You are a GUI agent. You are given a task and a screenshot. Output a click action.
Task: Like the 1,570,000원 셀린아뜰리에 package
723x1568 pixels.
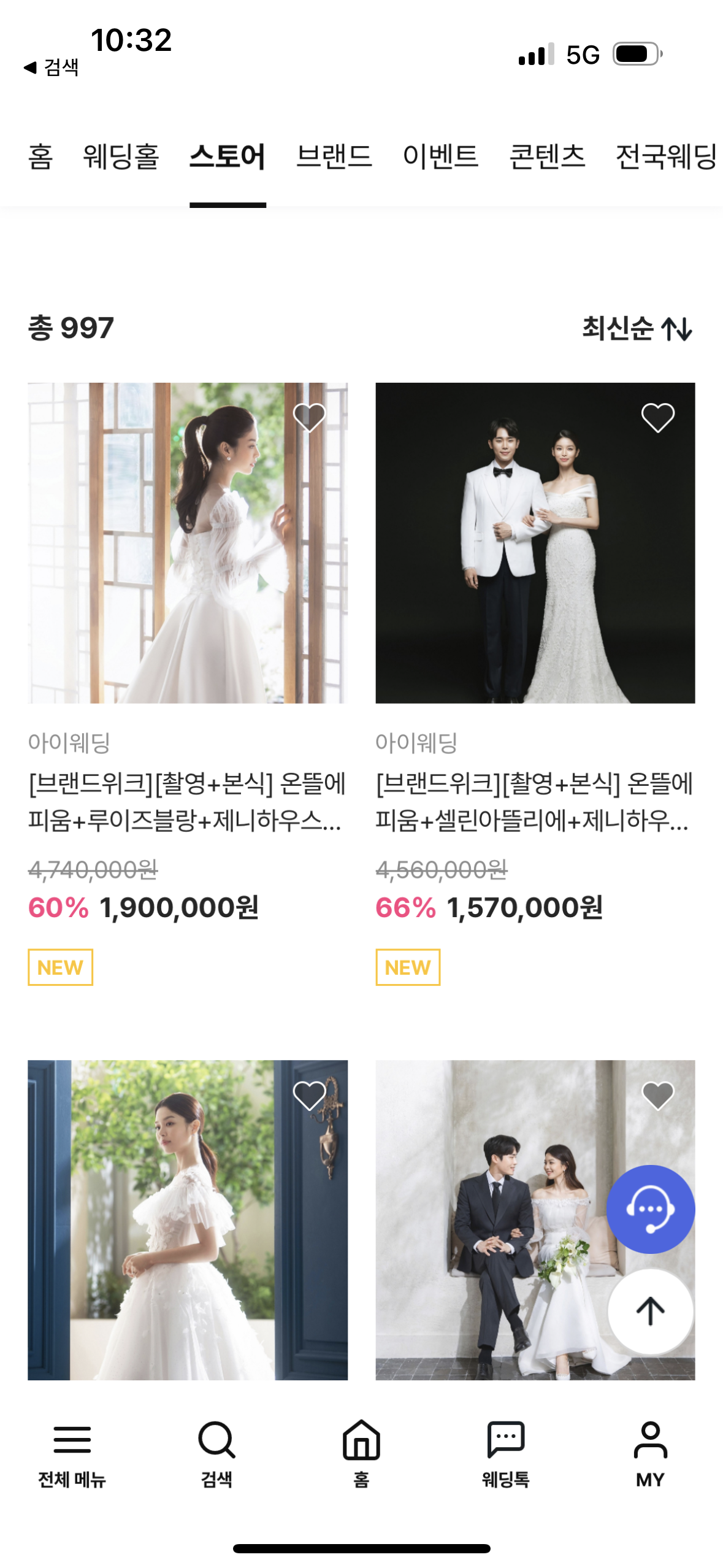[657, 418]
